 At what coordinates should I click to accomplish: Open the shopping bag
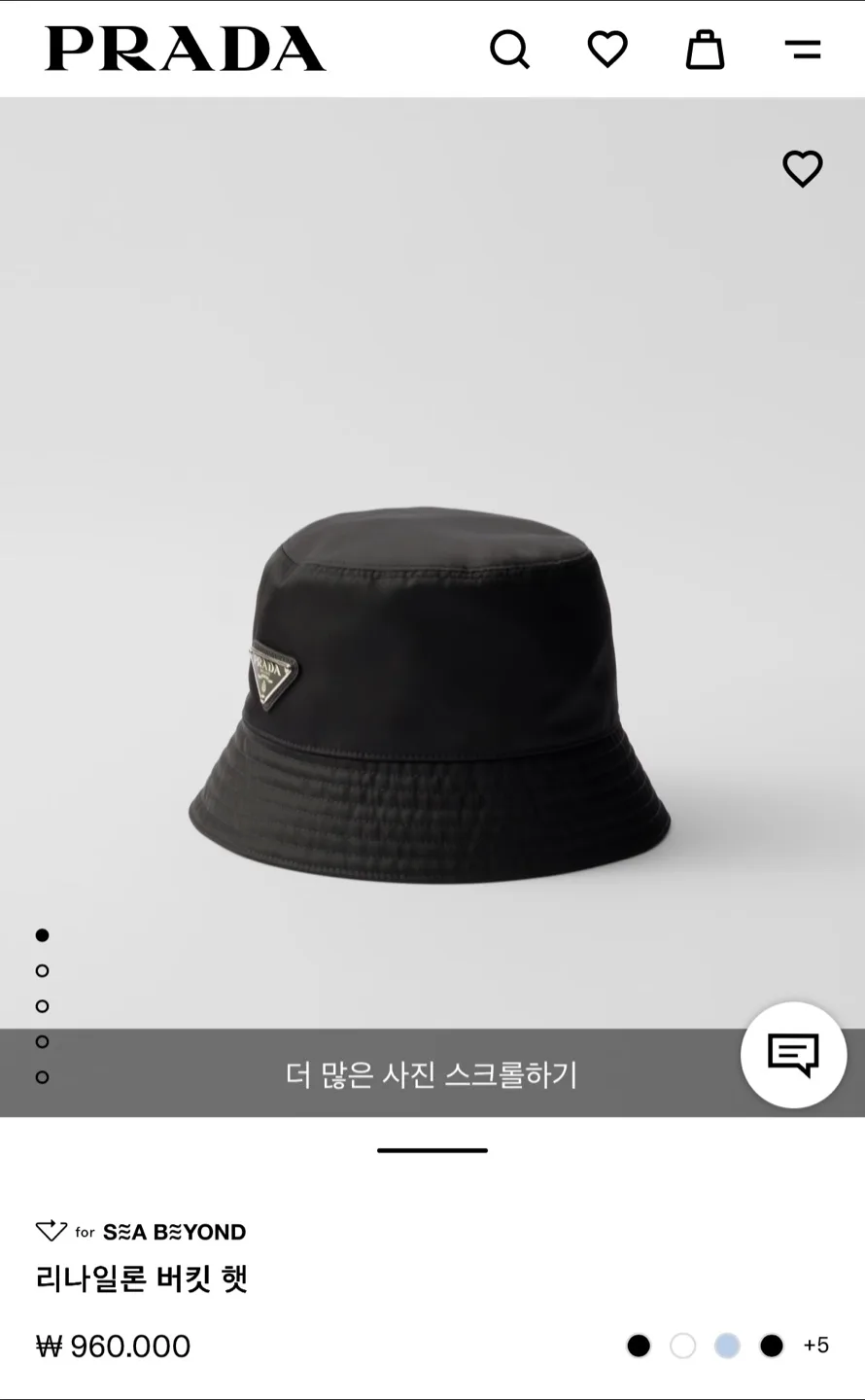705,50
